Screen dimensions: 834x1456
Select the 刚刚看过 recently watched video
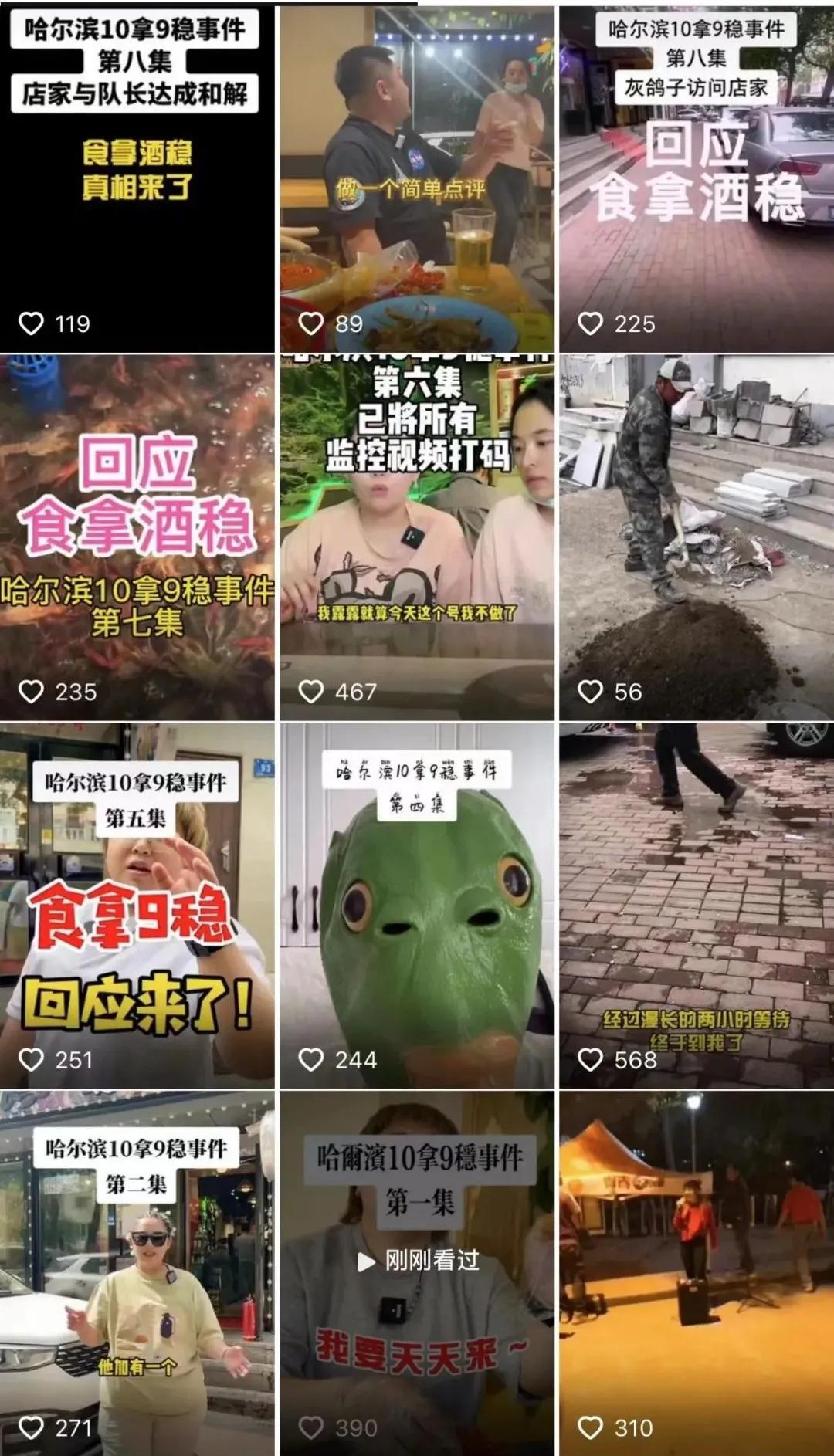[417, 1250]
